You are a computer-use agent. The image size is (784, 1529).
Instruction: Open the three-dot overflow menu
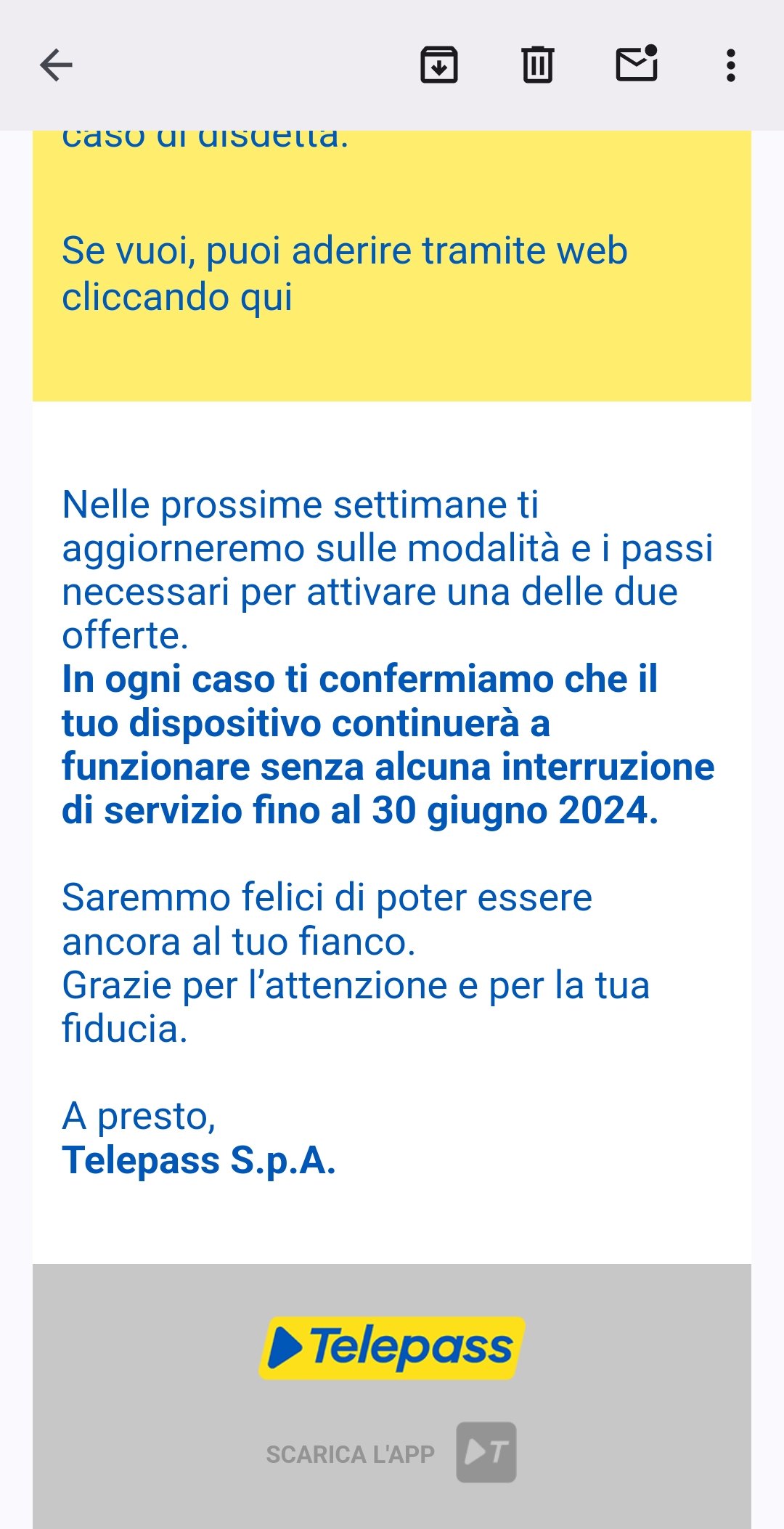click(x=731, y=65)
